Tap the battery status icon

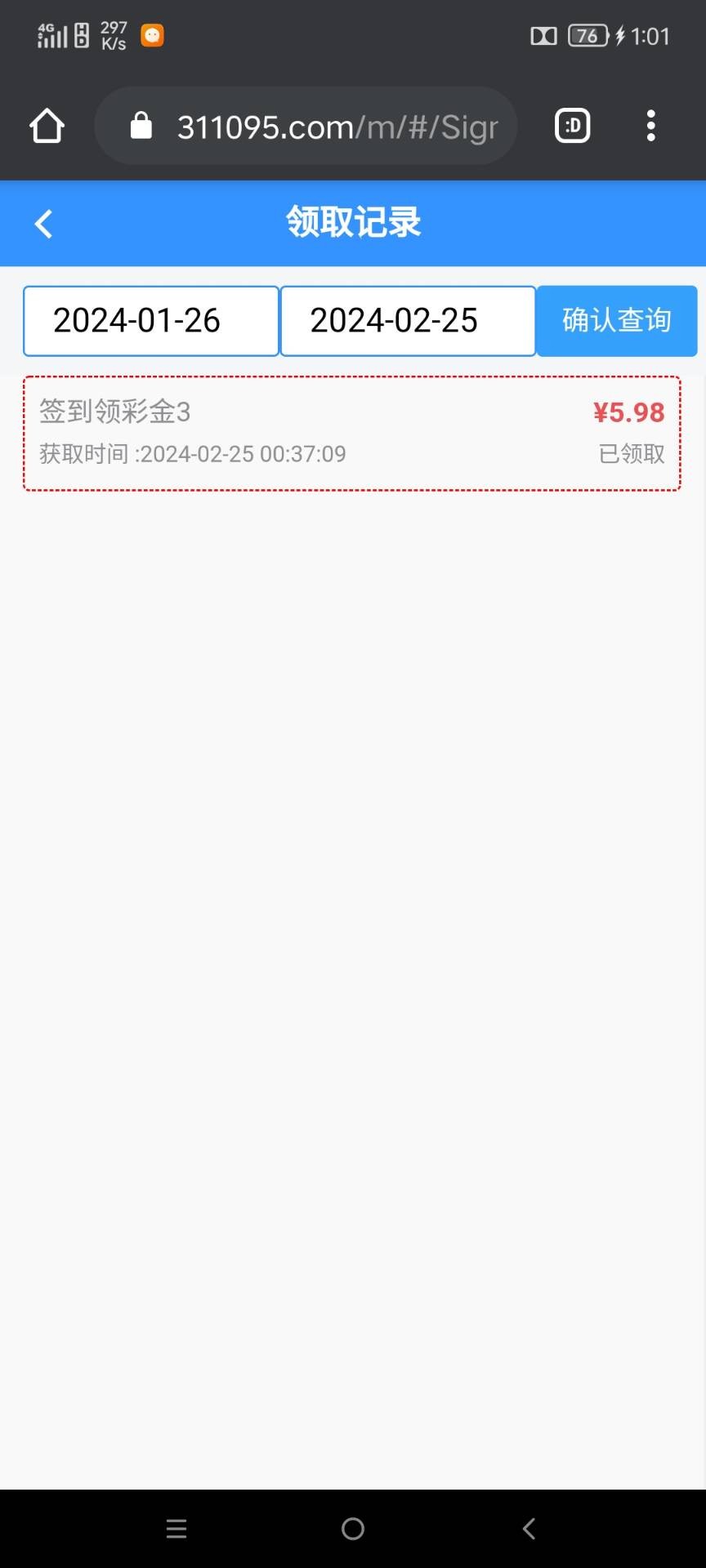[587, 35]
